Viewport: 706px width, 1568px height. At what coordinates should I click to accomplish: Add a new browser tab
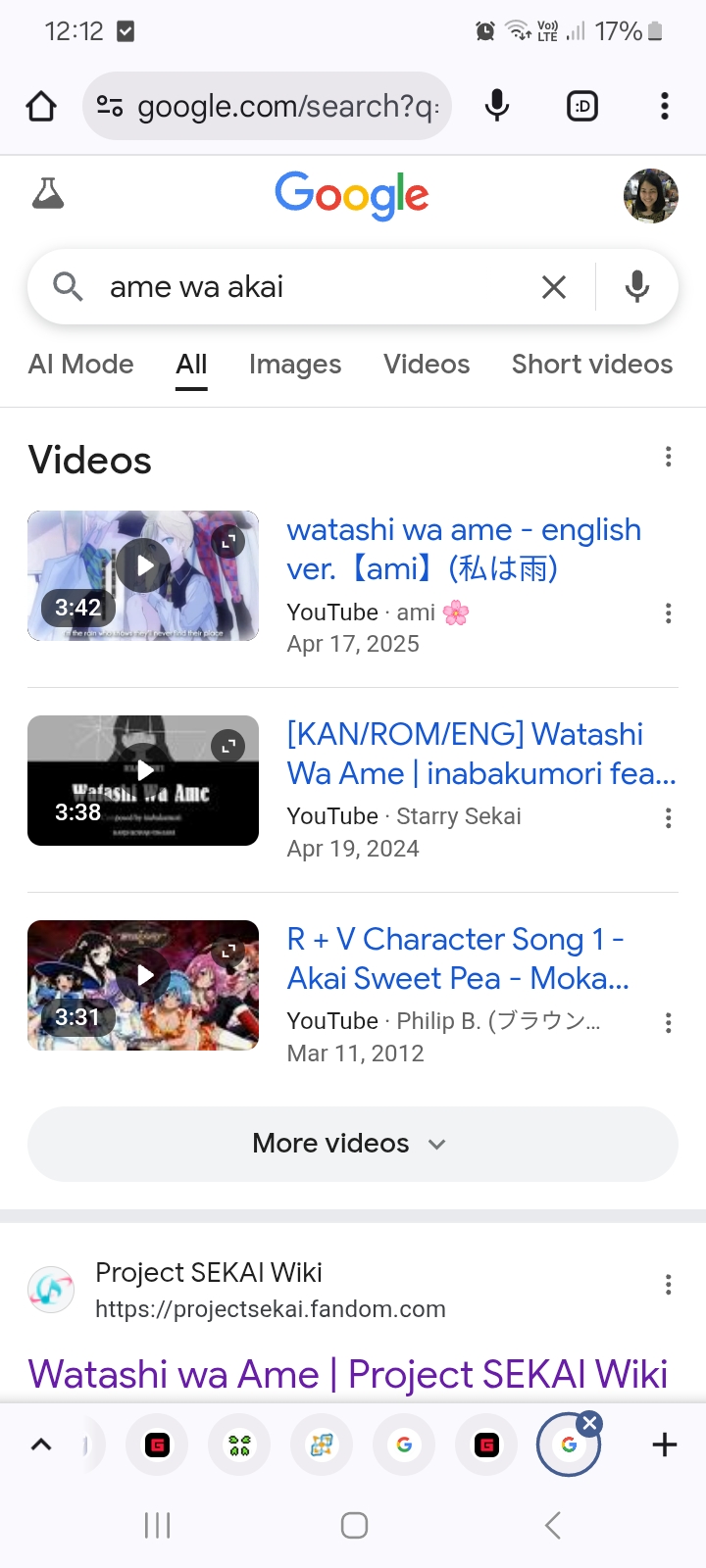click(x=665, y=1445)
